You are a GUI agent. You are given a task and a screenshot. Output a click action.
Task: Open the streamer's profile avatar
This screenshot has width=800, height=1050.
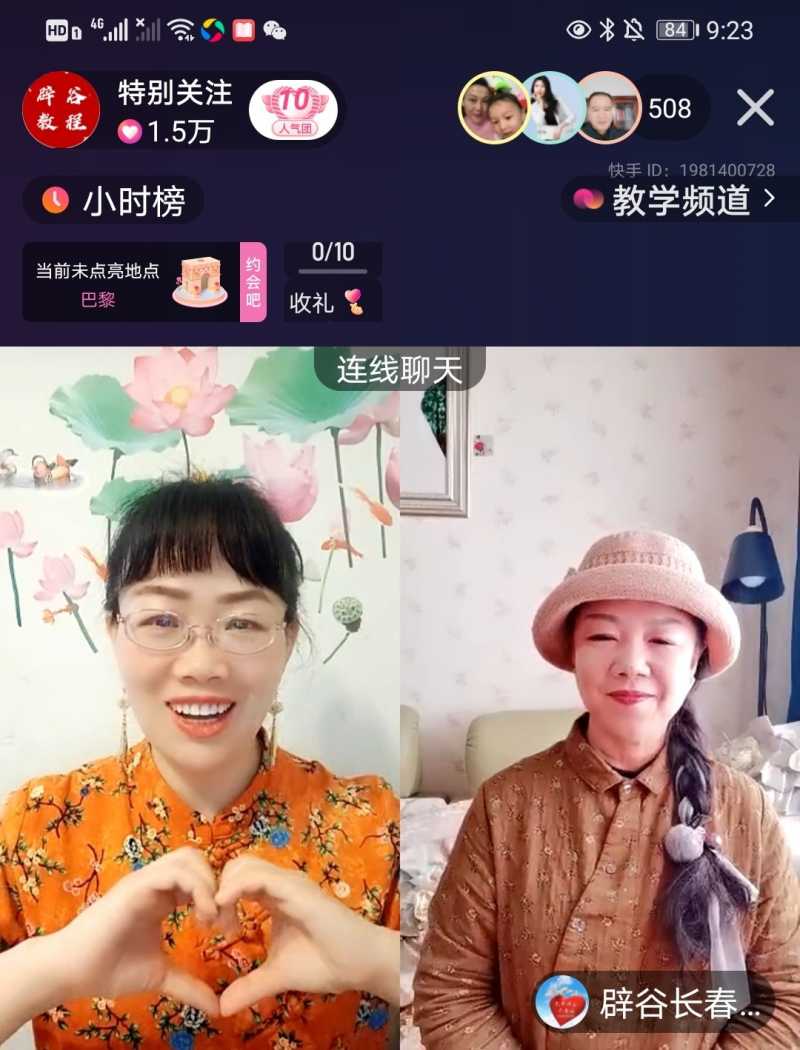[x=61, y=110]
